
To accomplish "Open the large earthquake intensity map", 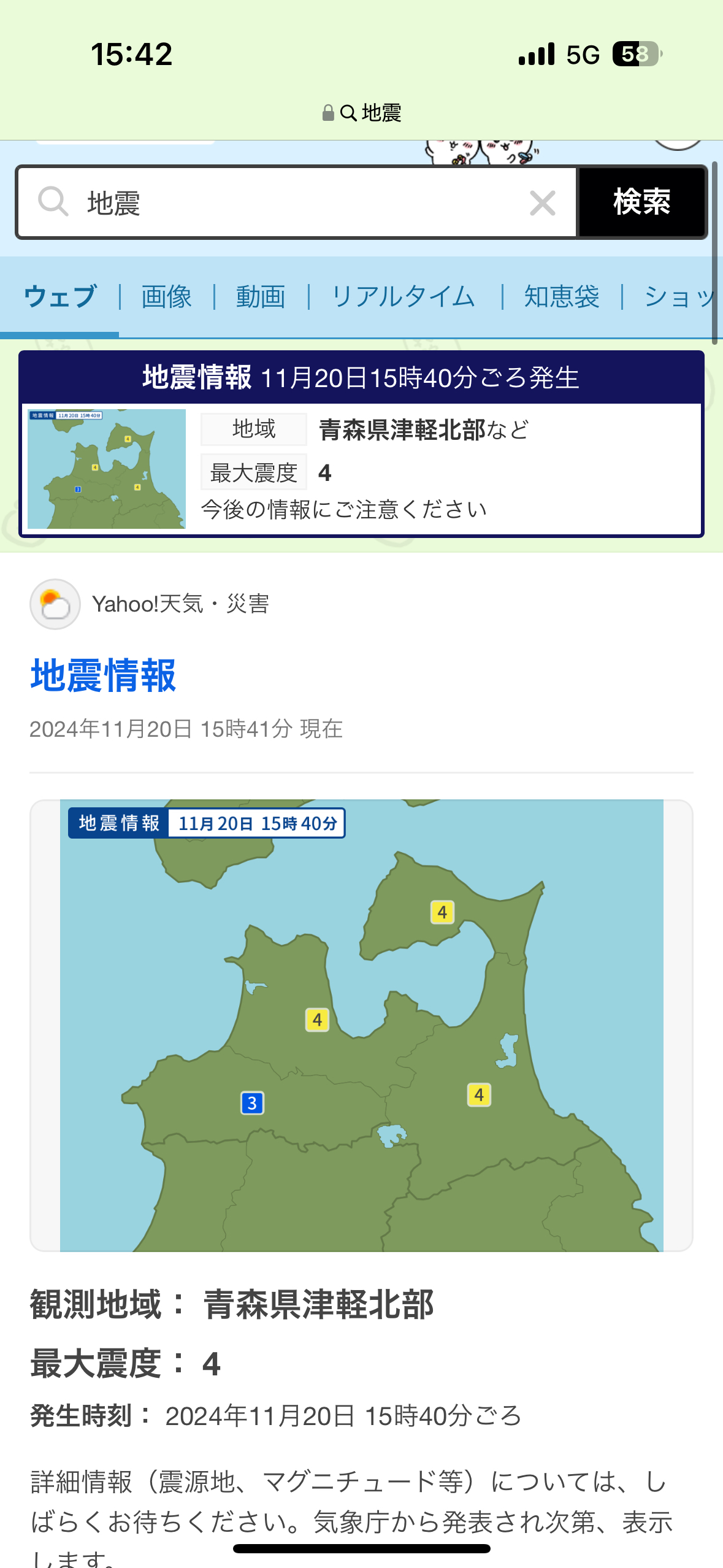I will click(361, 1025).
